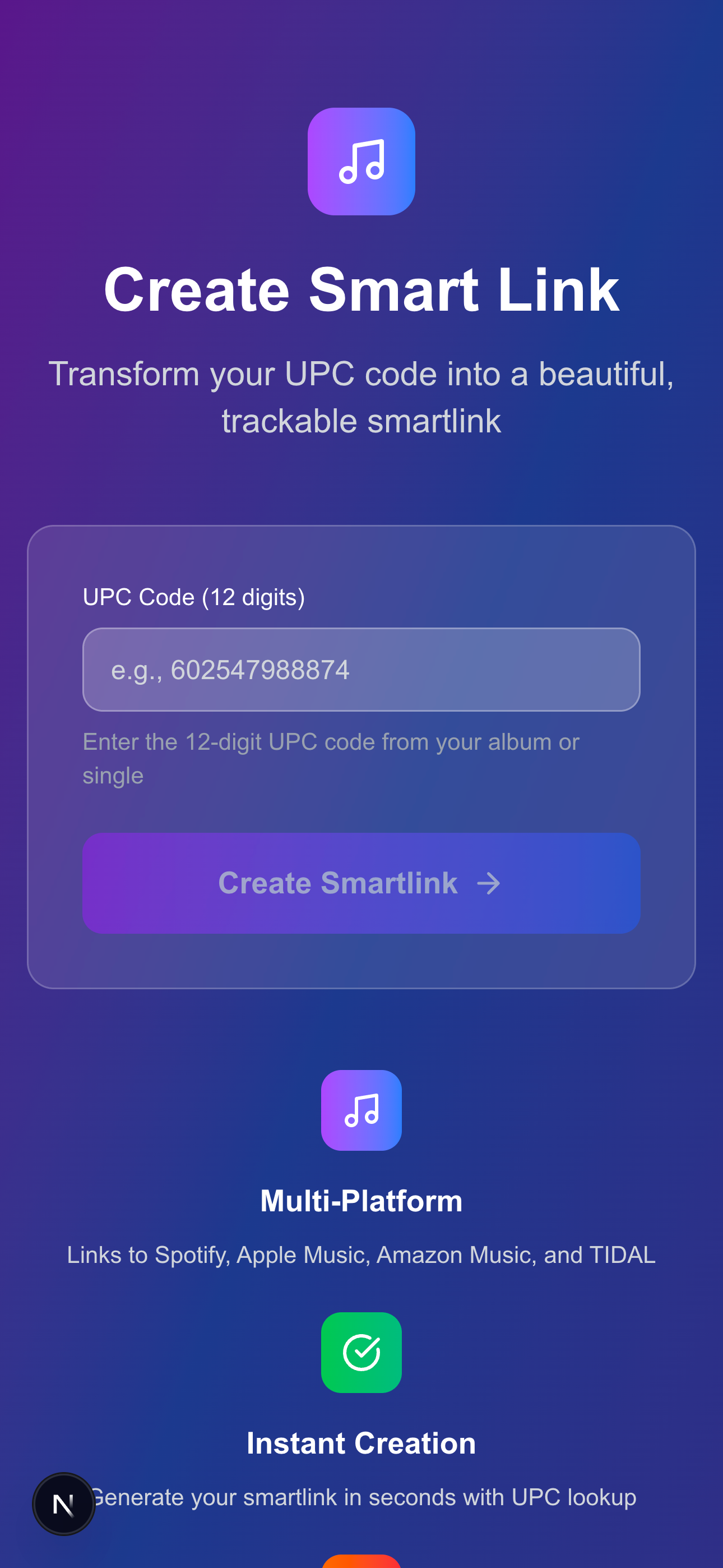Click the Multi-Platform heading text
This screenshot has height=1568, width=723.
click(361, 1200)
